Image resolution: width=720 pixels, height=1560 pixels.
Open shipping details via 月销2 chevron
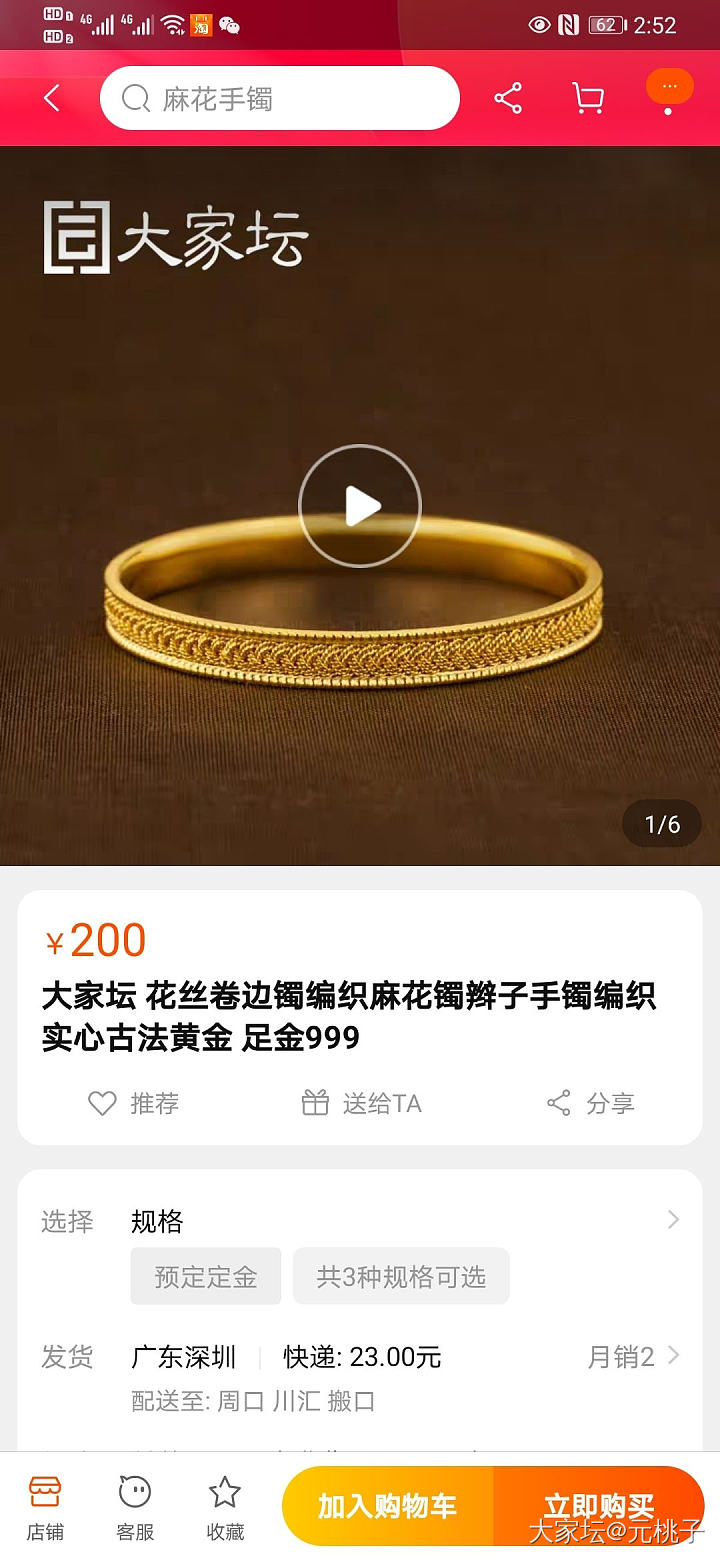[673, 1356]
